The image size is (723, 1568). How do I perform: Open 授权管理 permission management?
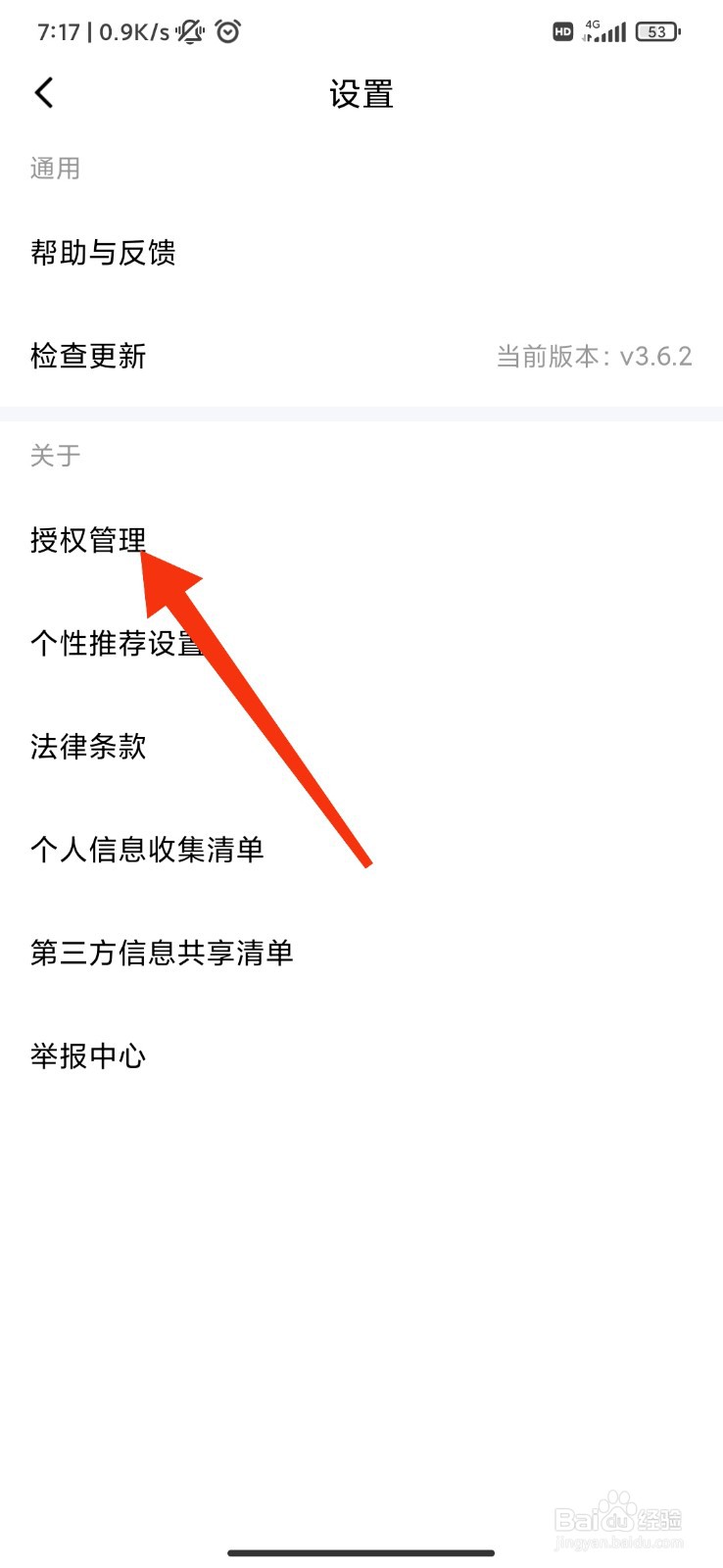coord(86,539)
